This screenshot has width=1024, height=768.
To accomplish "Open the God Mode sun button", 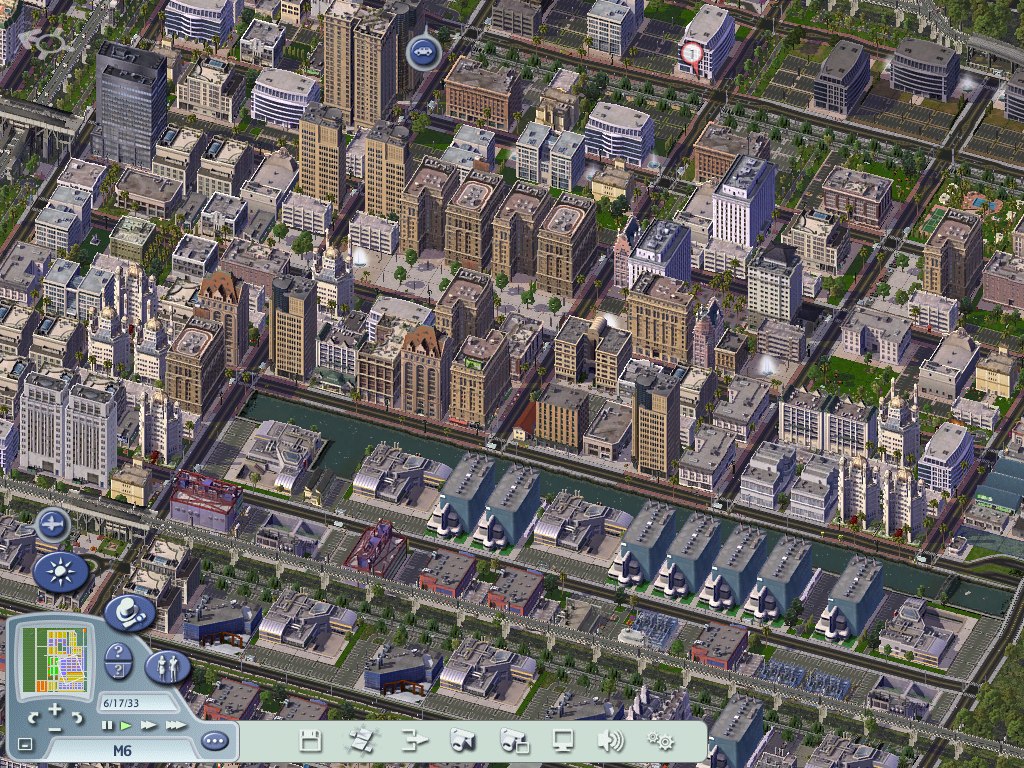I will pyautogui.click(x=60, y=572).
